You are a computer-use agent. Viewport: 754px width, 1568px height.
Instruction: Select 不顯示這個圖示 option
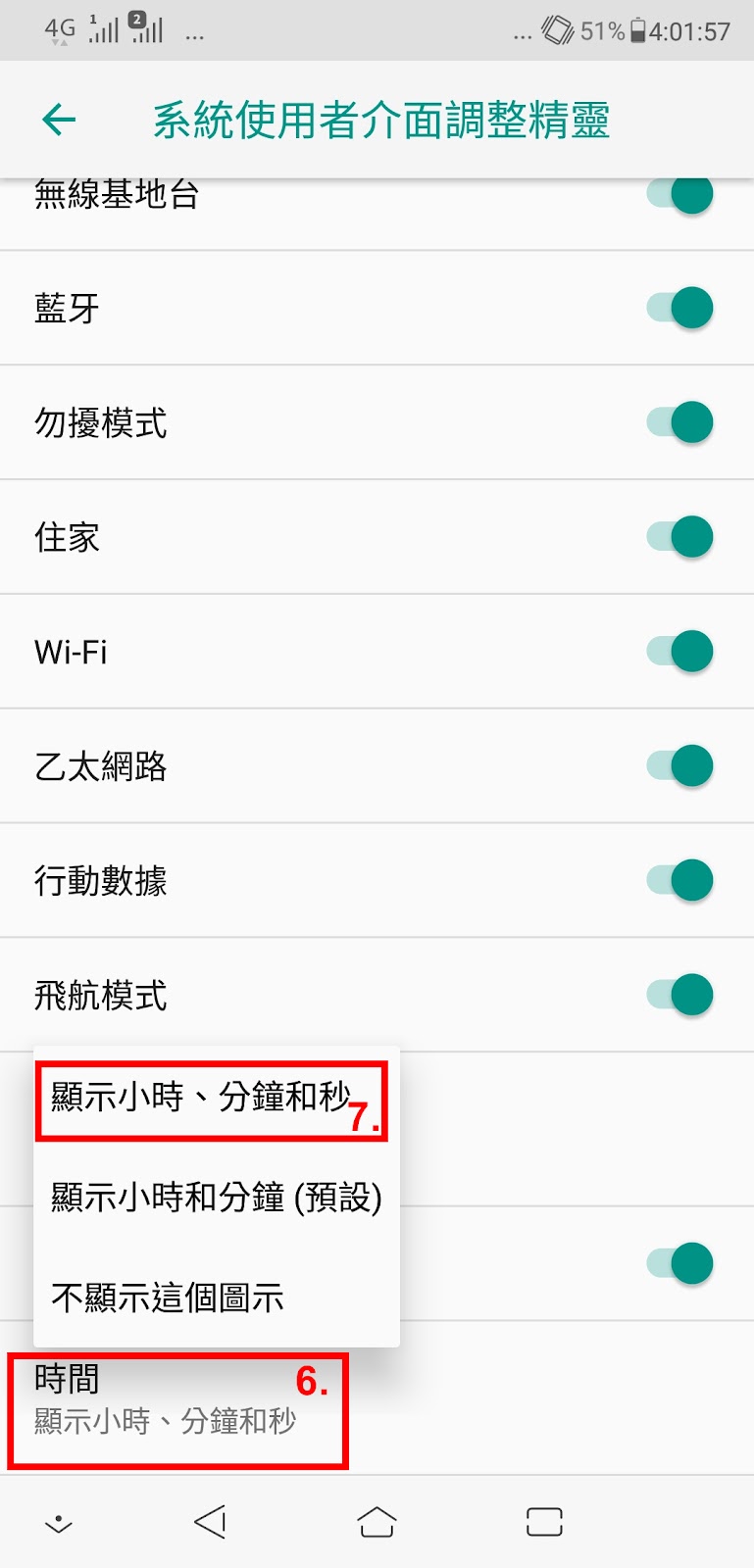216,1298
